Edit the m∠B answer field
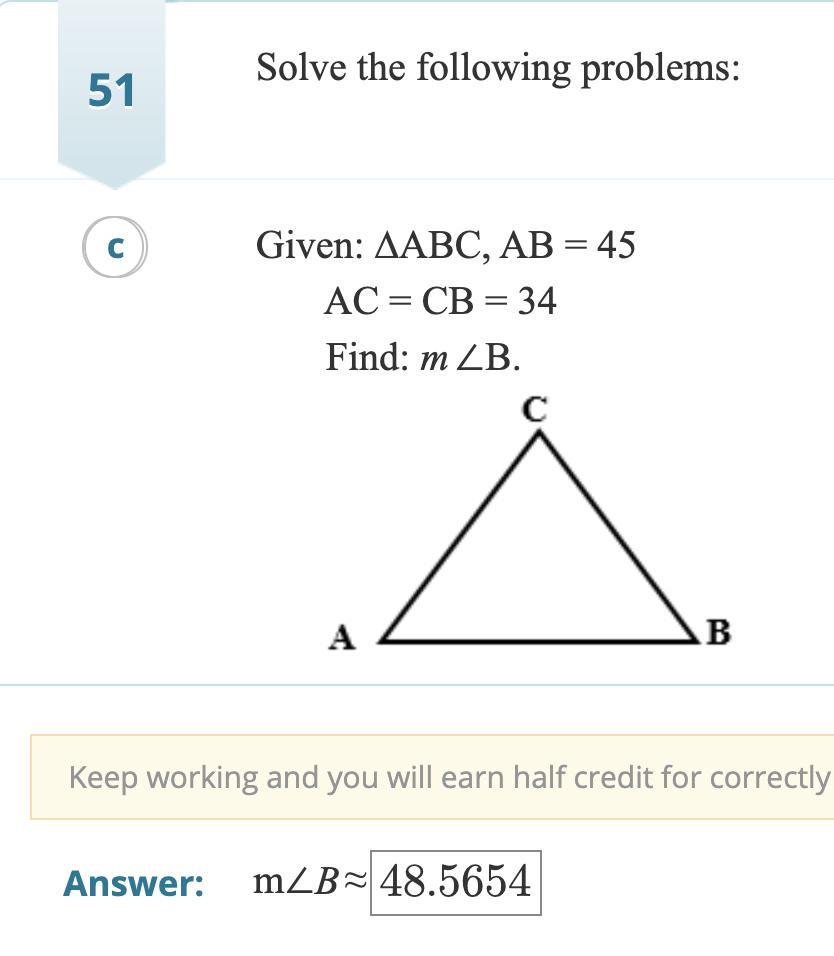The image size is (834, 956). [x=455, y=882]
